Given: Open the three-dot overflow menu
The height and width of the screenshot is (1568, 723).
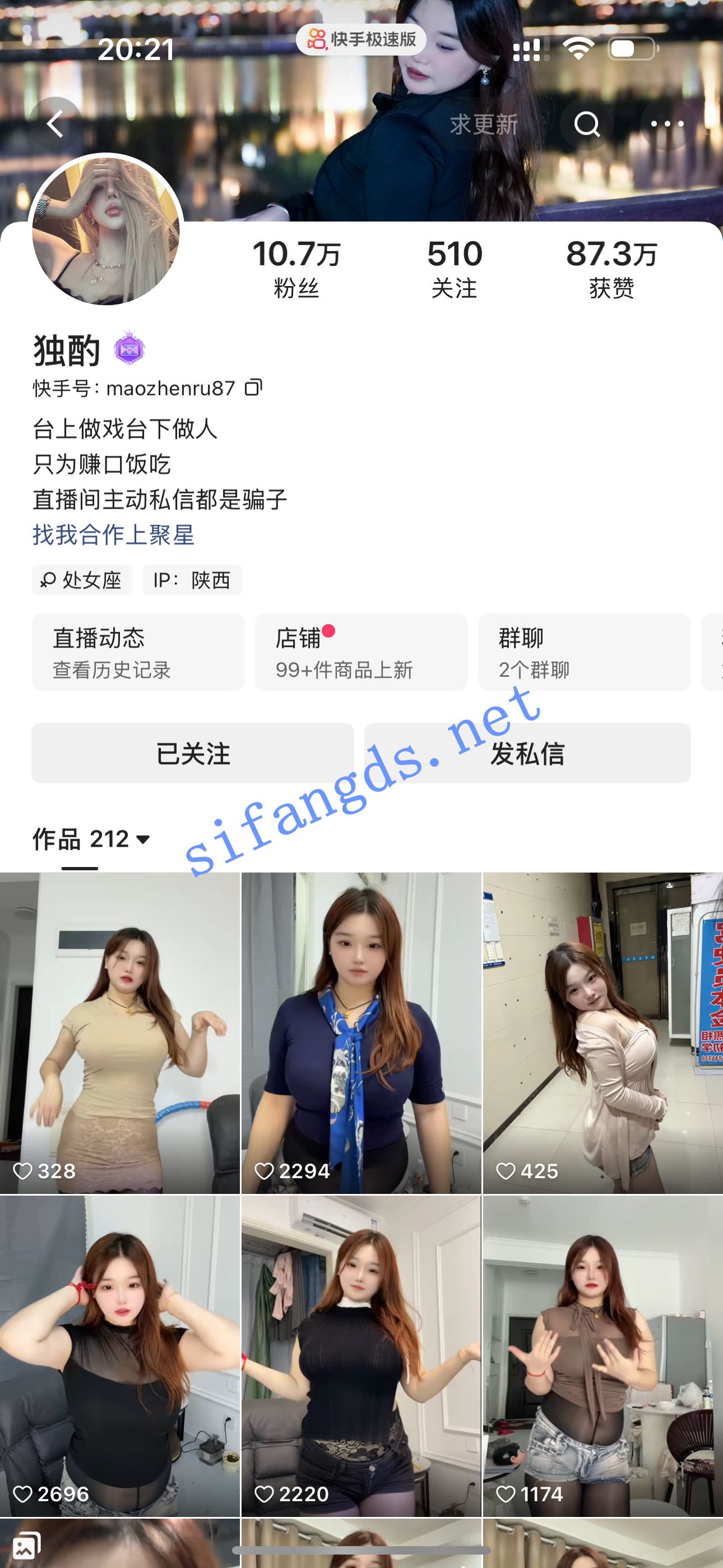Looking at the screenshot, I should click(668, 124).
